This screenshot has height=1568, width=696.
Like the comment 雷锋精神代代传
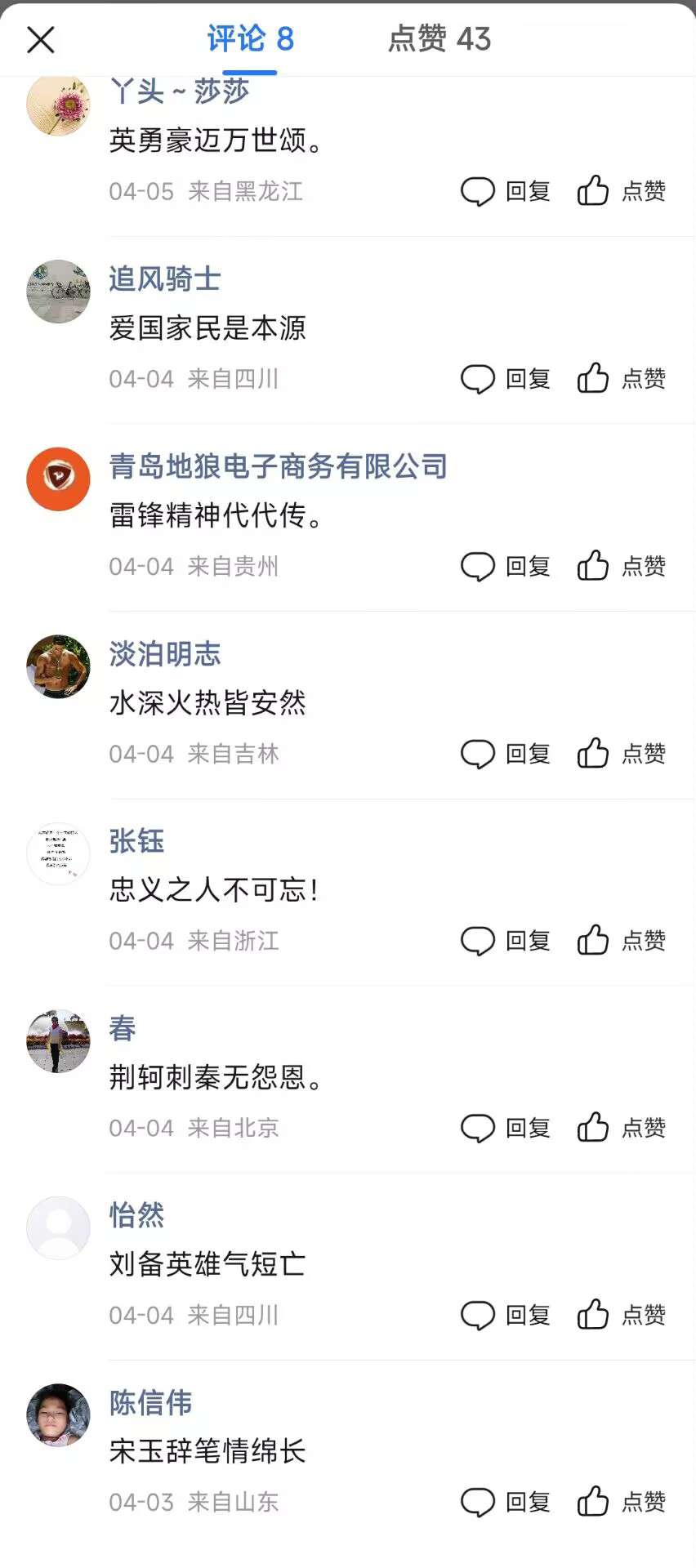click(x=622, y=566)
